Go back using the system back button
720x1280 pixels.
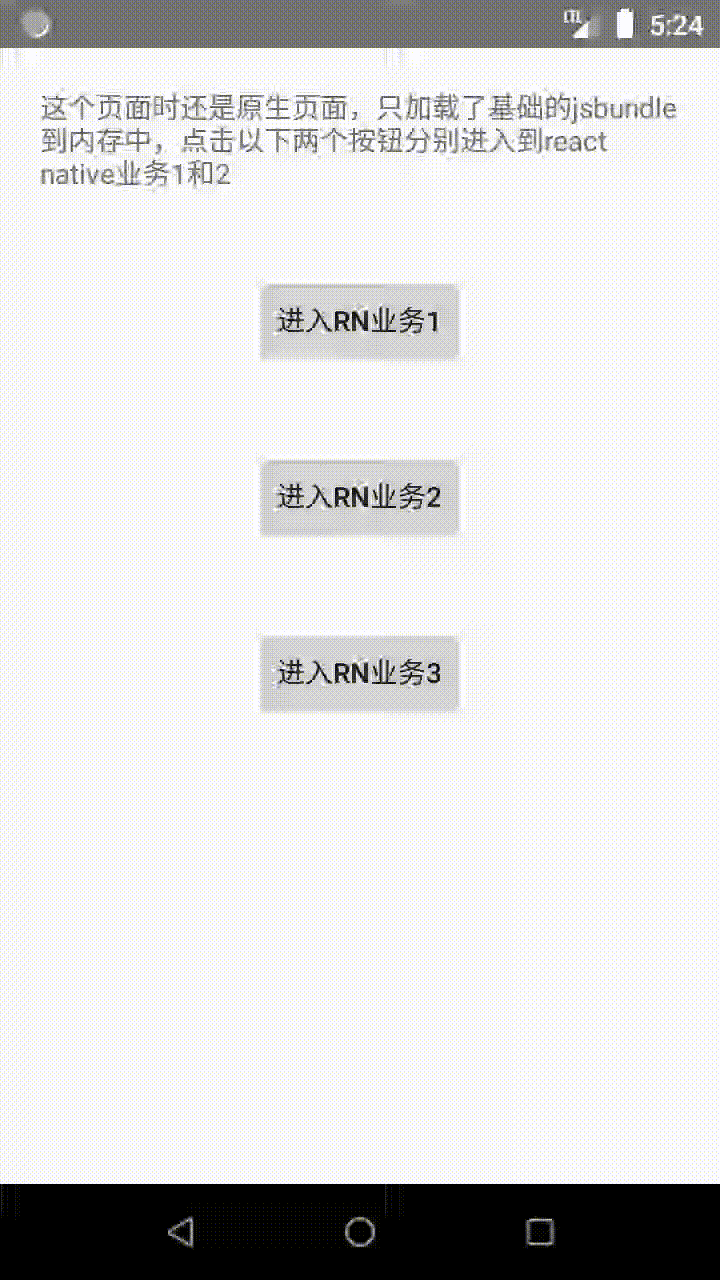(x=181, y=1231)
